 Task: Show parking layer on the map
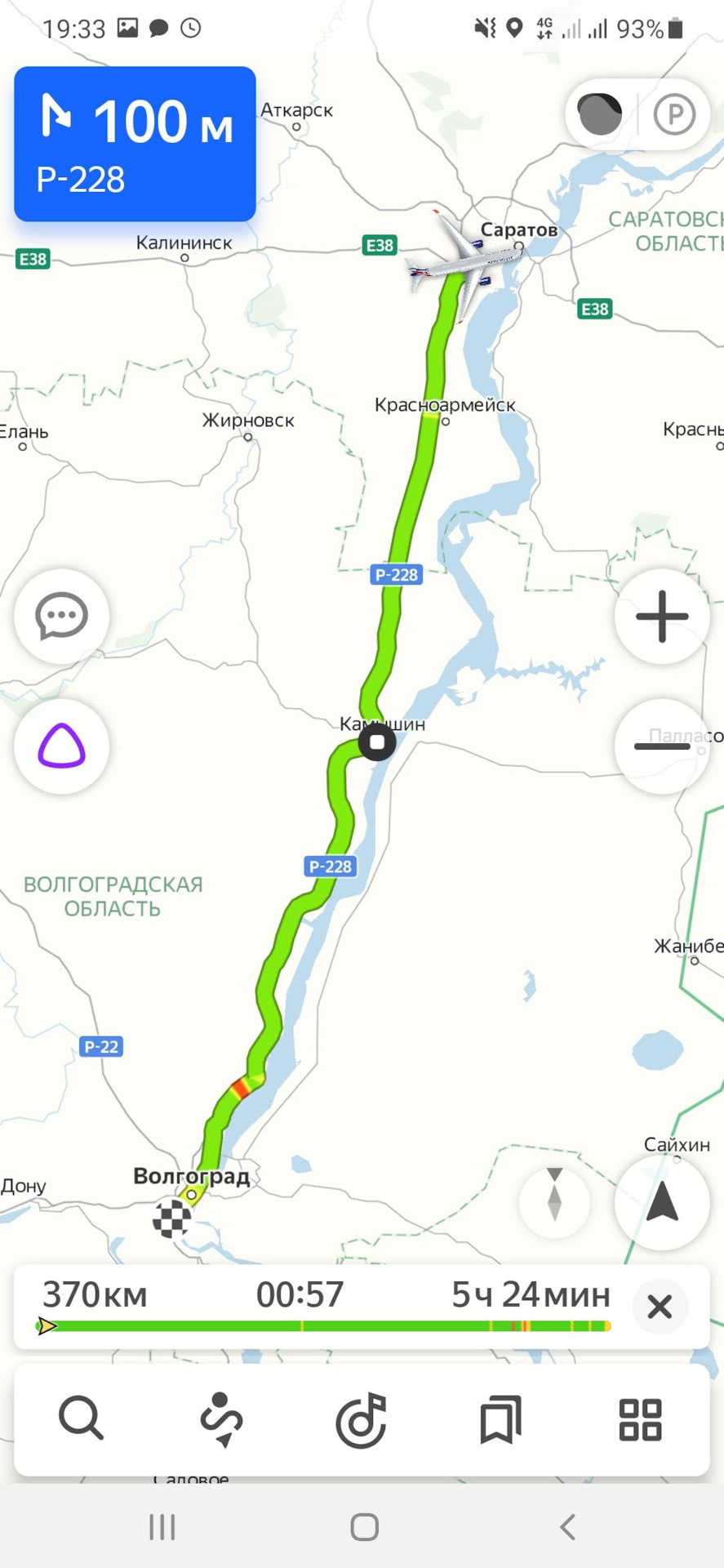[674, 114]
